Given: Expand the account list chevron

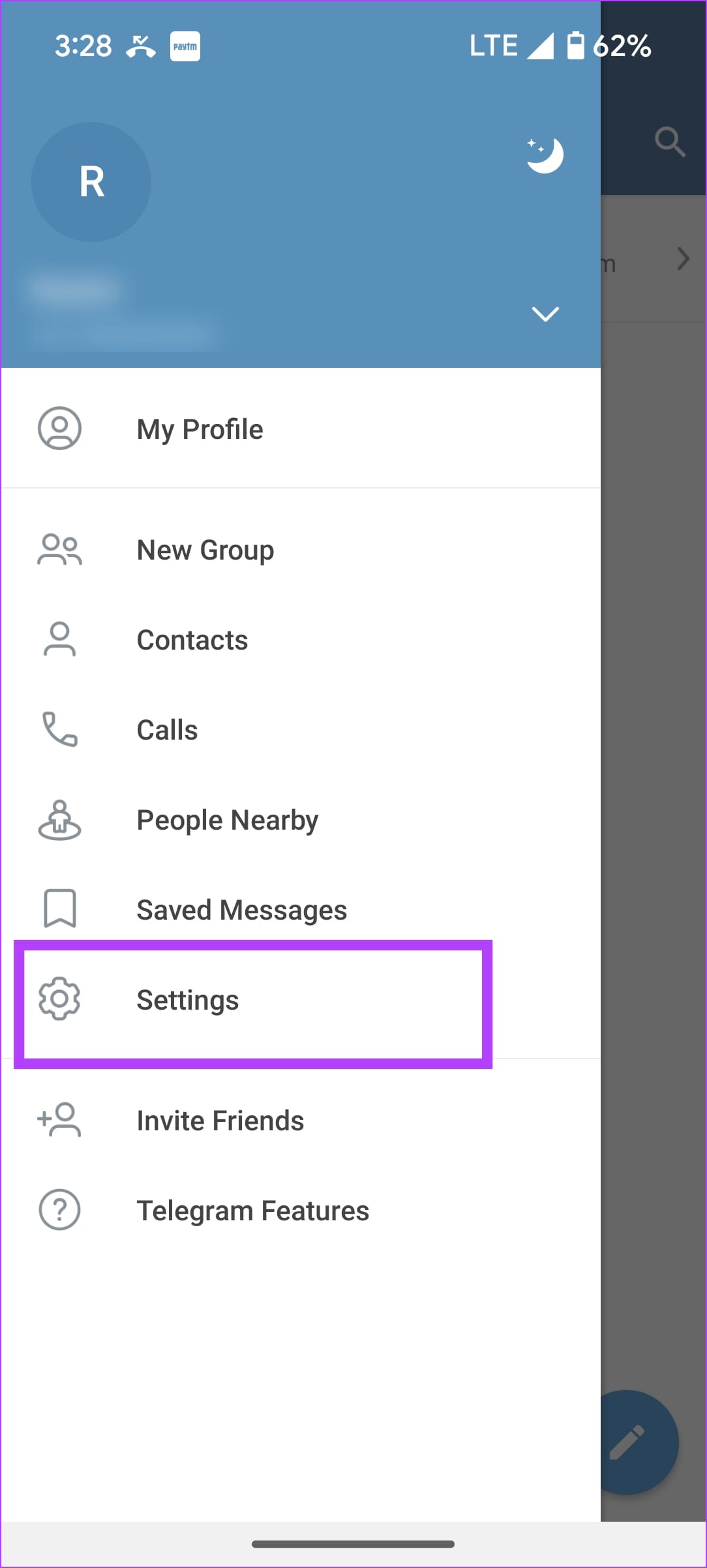Looking at the screenshot, I should [545, 315].
